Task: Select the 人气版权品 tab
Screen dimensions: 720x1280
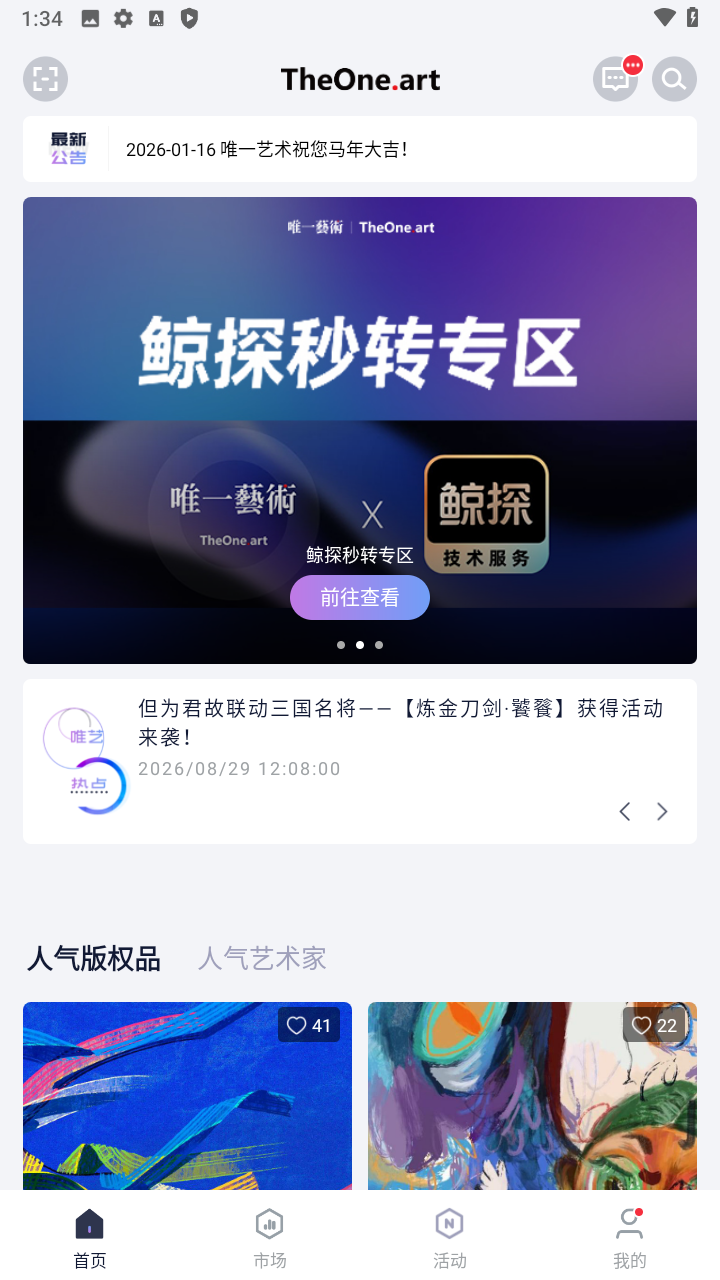Action: [93, 959]
